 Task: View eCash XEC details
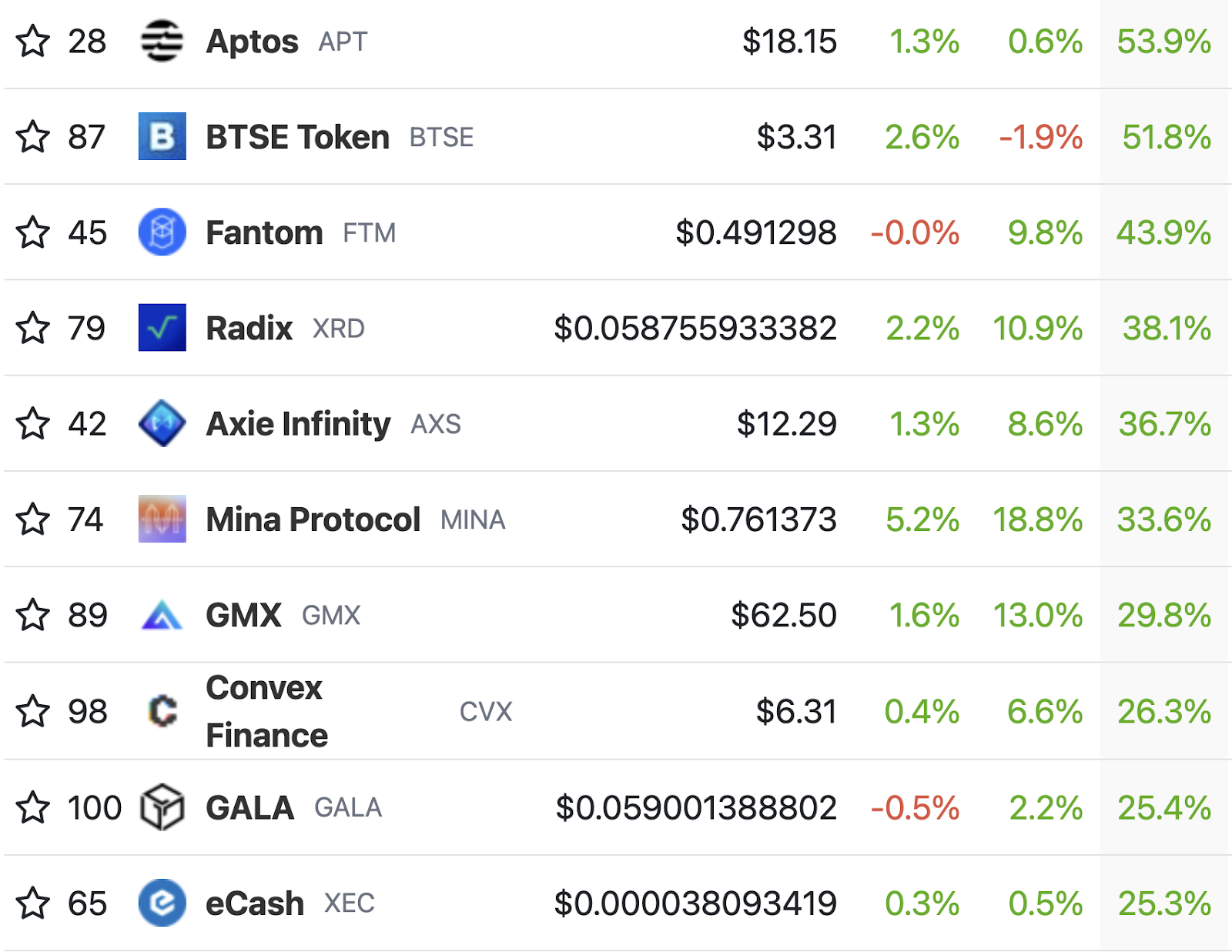coord(254,903)
